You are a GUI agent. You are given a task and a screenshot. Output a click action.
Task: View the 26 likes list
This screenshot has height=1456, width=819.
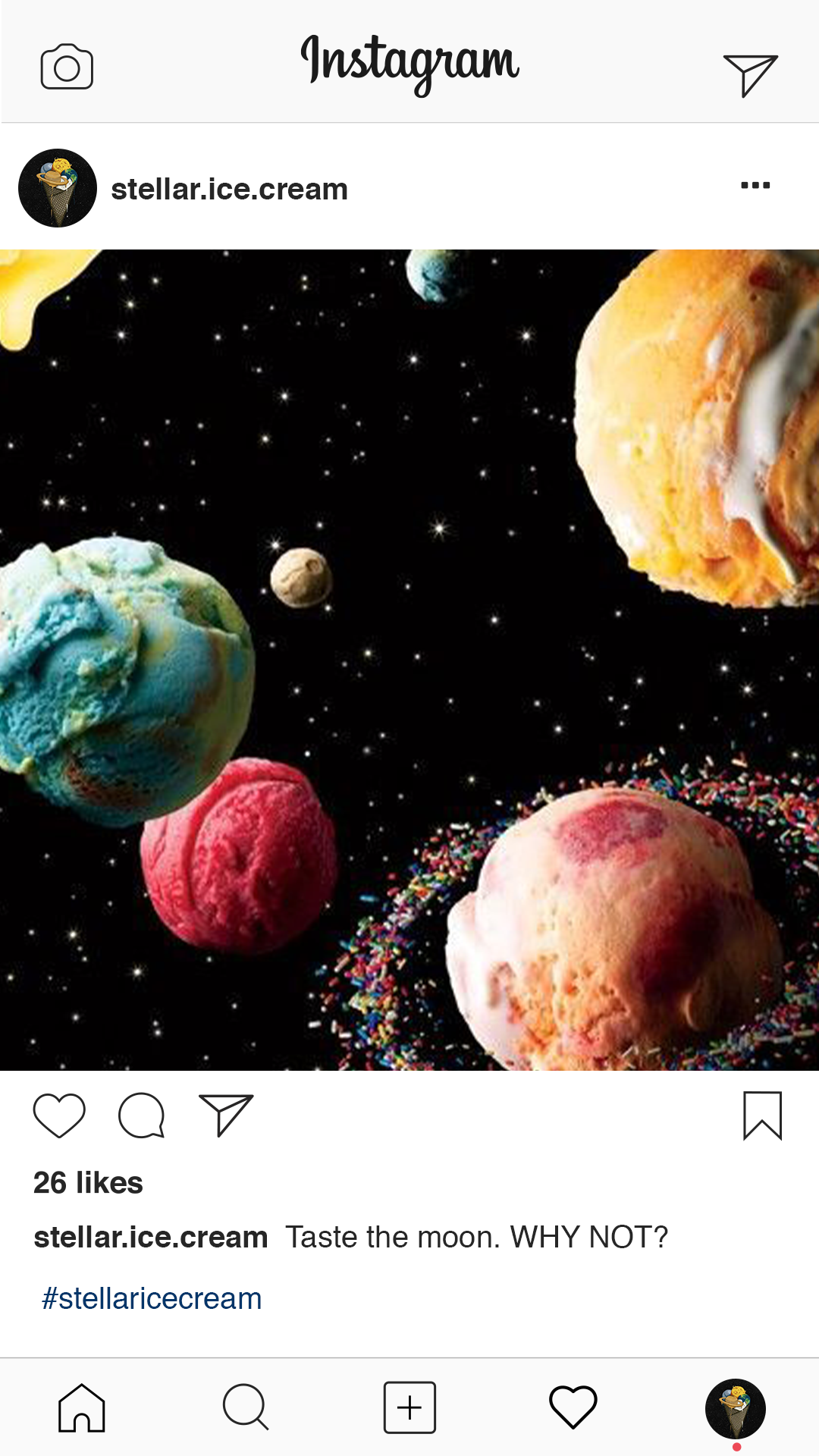(88, 1183)
